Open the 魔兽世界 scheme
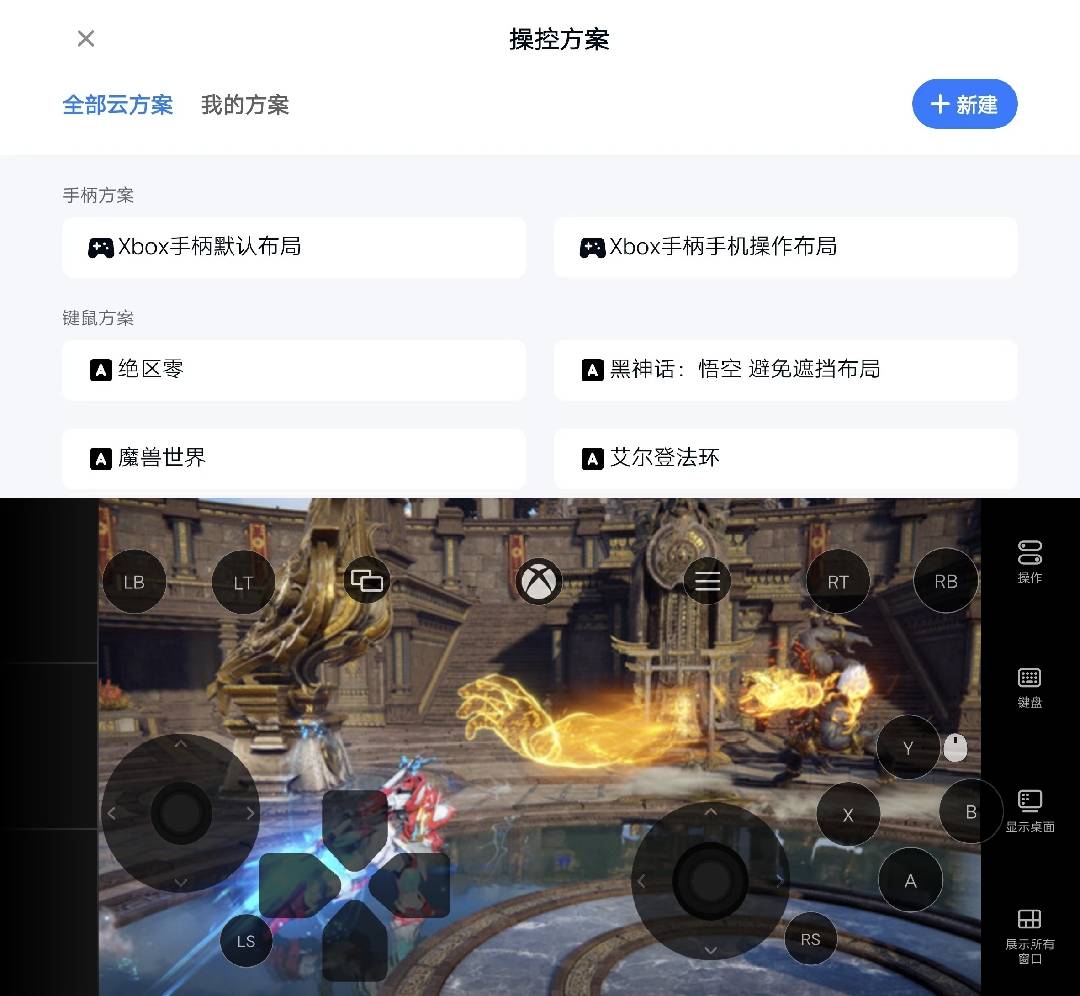The image size is (1080, 996). point(294,459)
